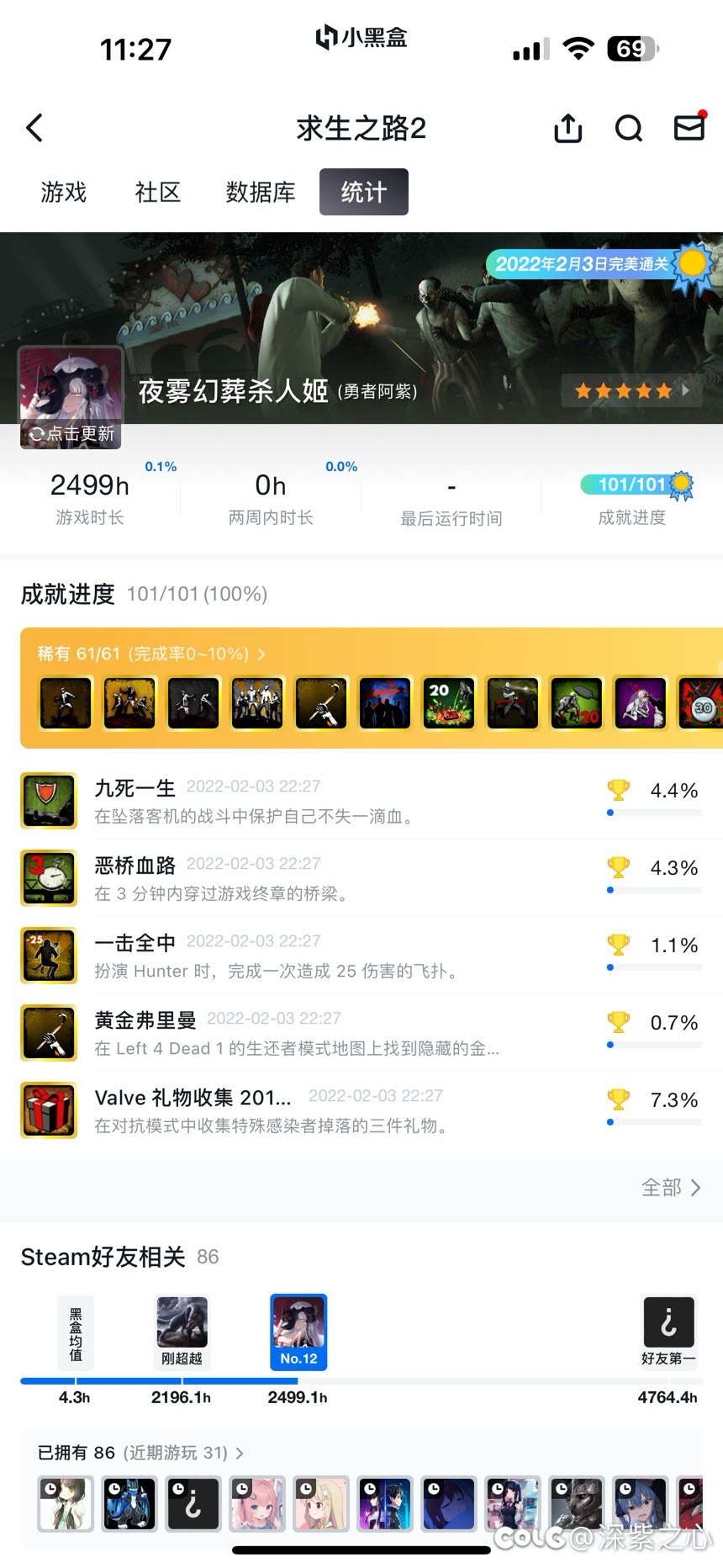Select the 统计 tab
Viewport: 723px width, 1568px height.
tap(364, 192)
